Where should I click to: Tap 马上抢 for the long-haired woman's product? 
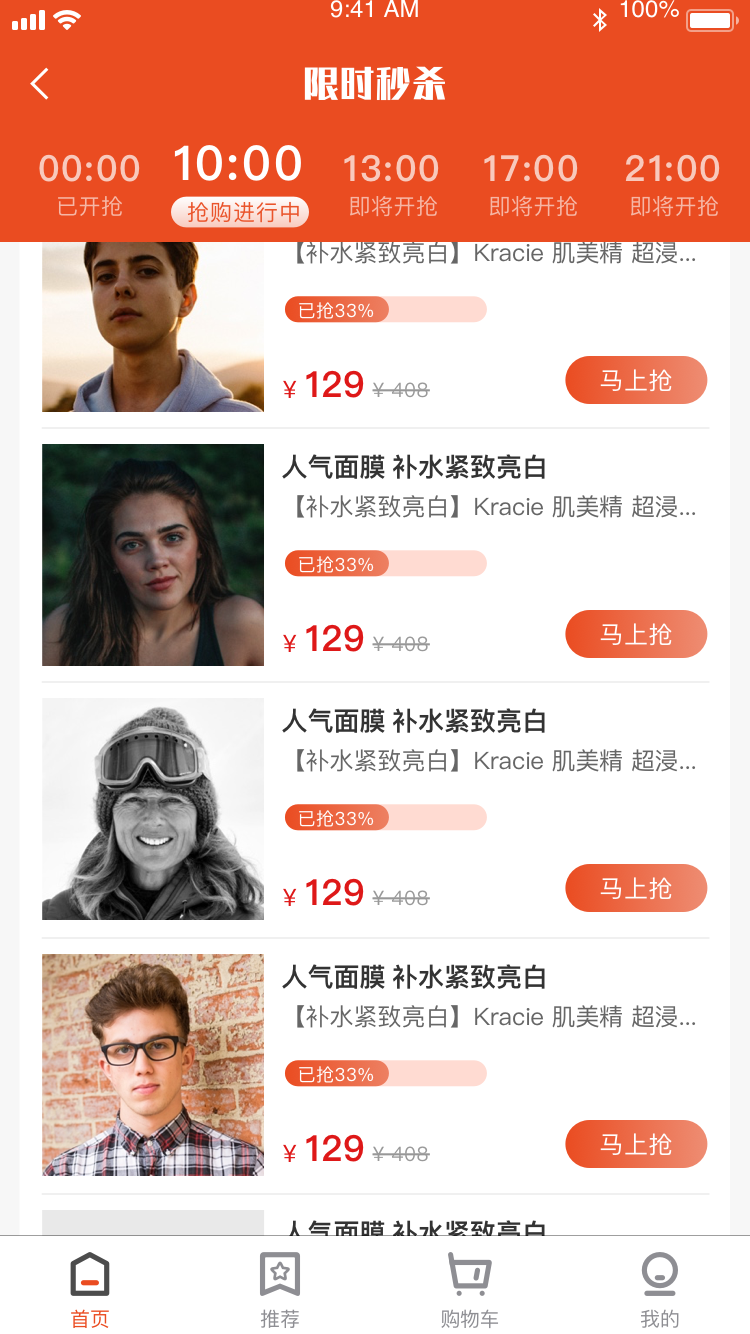pos(636,635)
